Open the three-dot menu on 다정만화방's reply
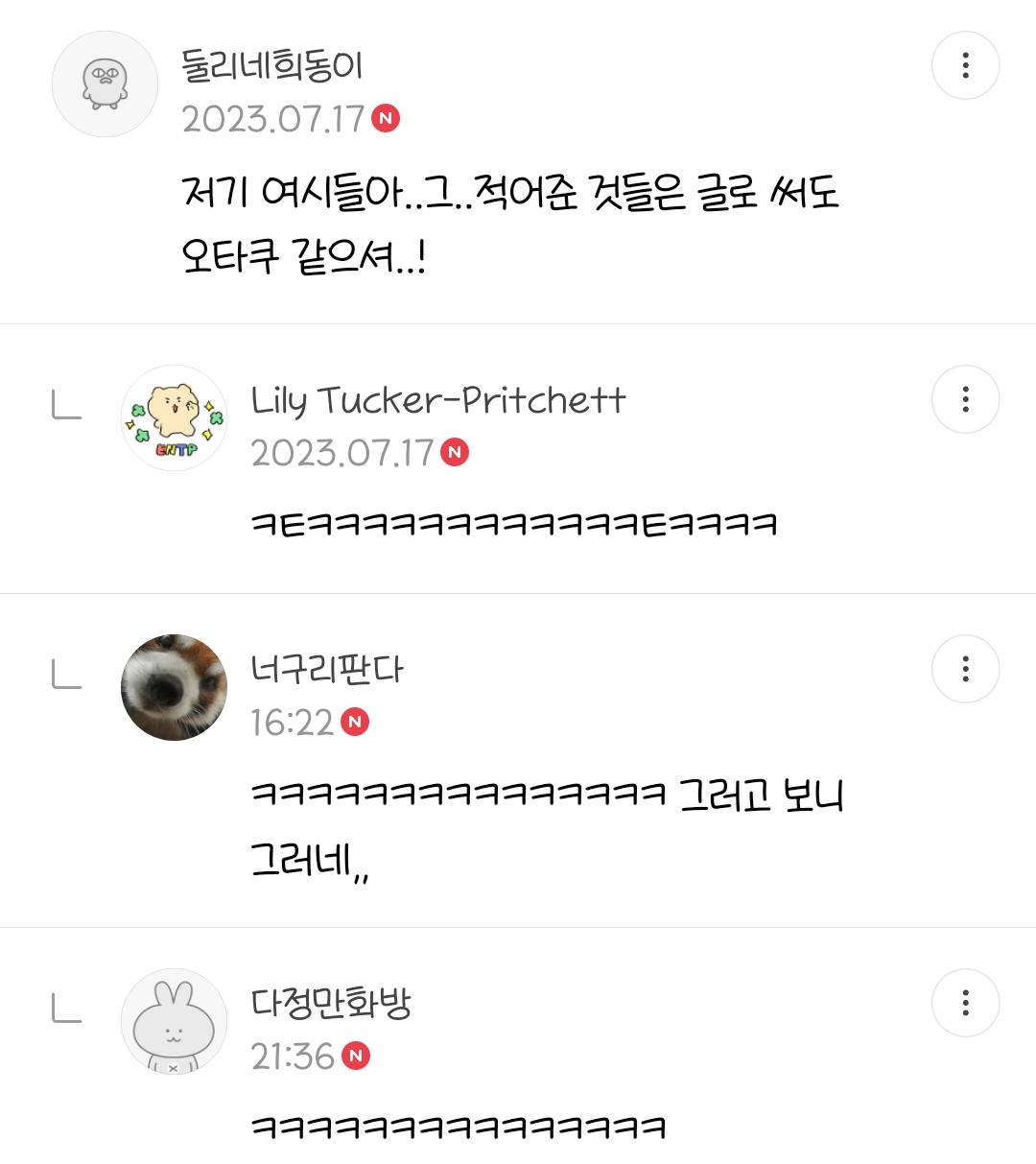This screenshot has width=1036, height=1164. (x=965, y=1003)
